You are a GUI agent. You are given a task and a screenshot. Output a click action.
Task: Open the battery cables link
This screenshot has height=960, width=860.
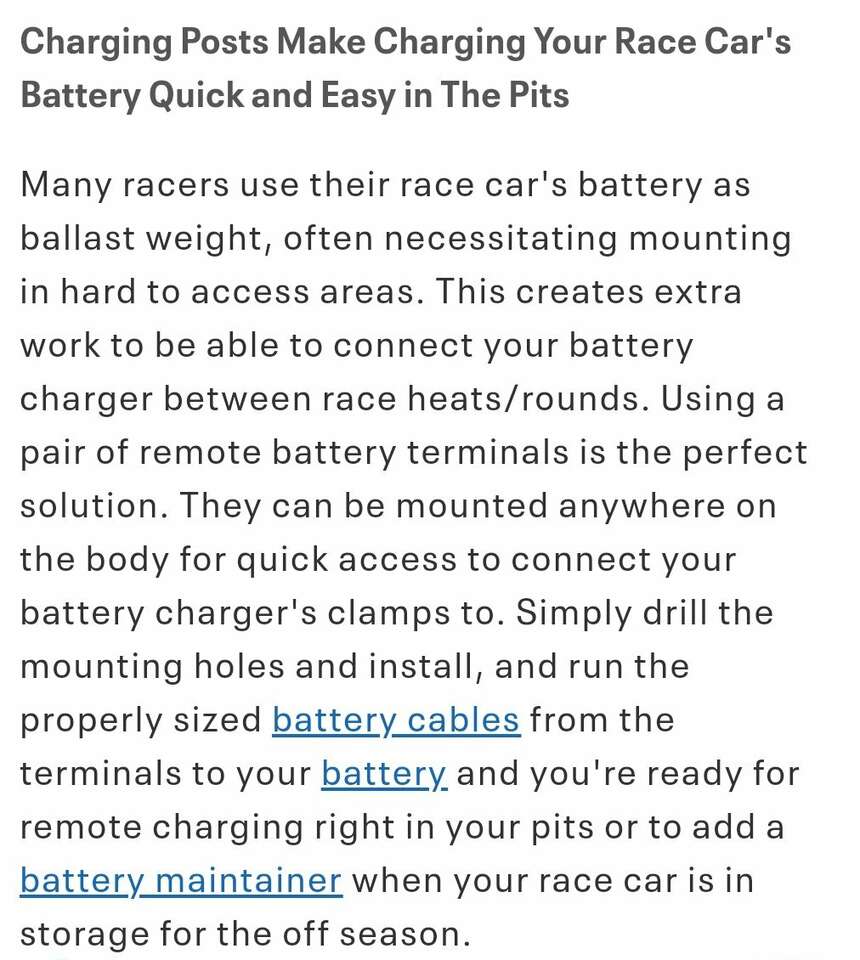(396, 720)
